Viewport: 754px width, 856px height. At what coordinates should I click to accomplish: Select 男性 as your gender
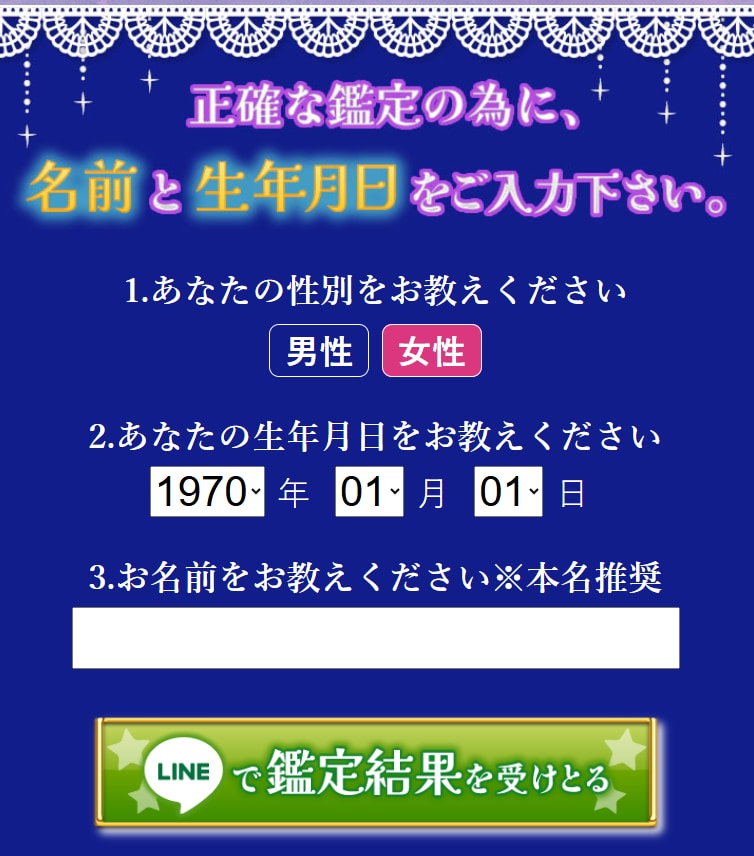click(x=319, y=351)
